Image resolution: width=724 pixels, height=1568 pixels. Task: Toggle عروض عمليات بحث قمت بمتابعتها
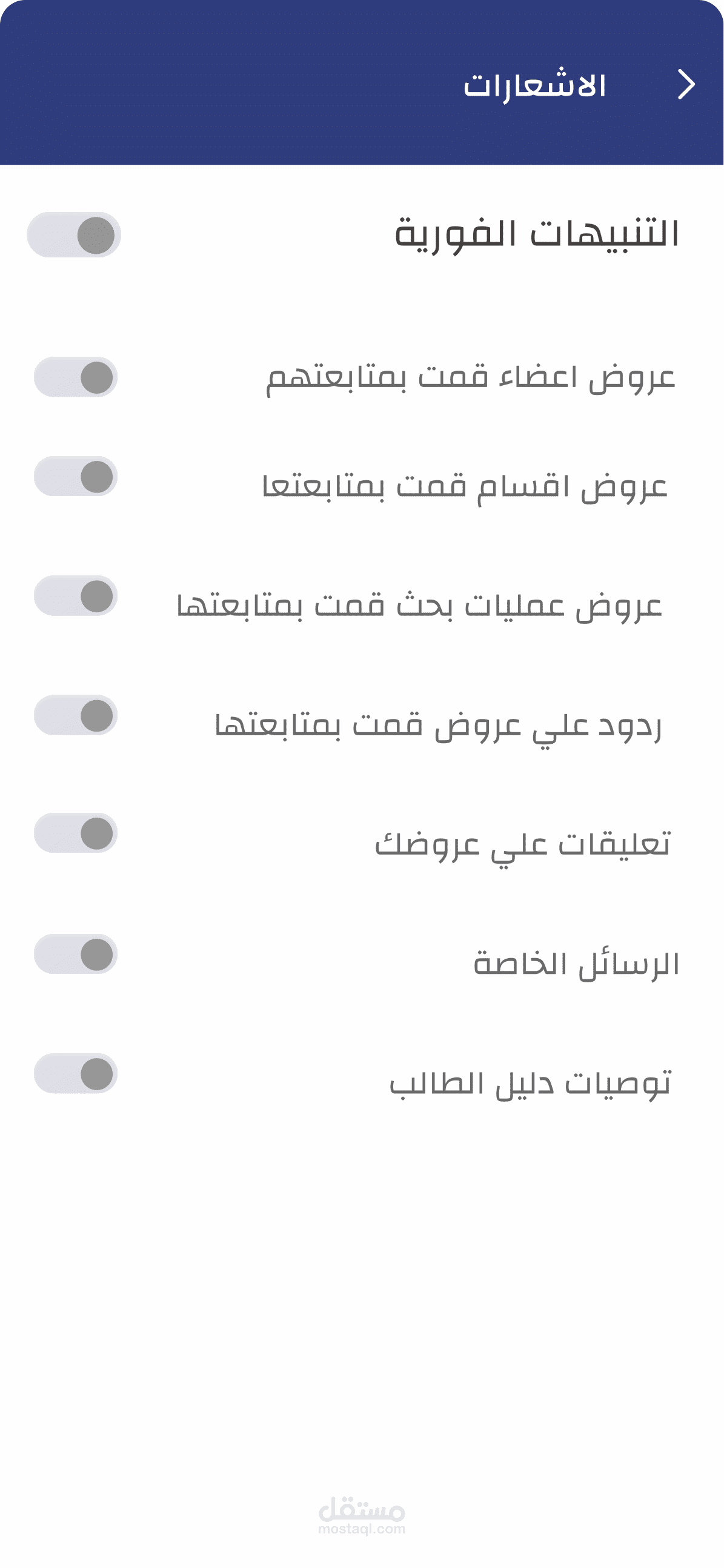(76, 596)
